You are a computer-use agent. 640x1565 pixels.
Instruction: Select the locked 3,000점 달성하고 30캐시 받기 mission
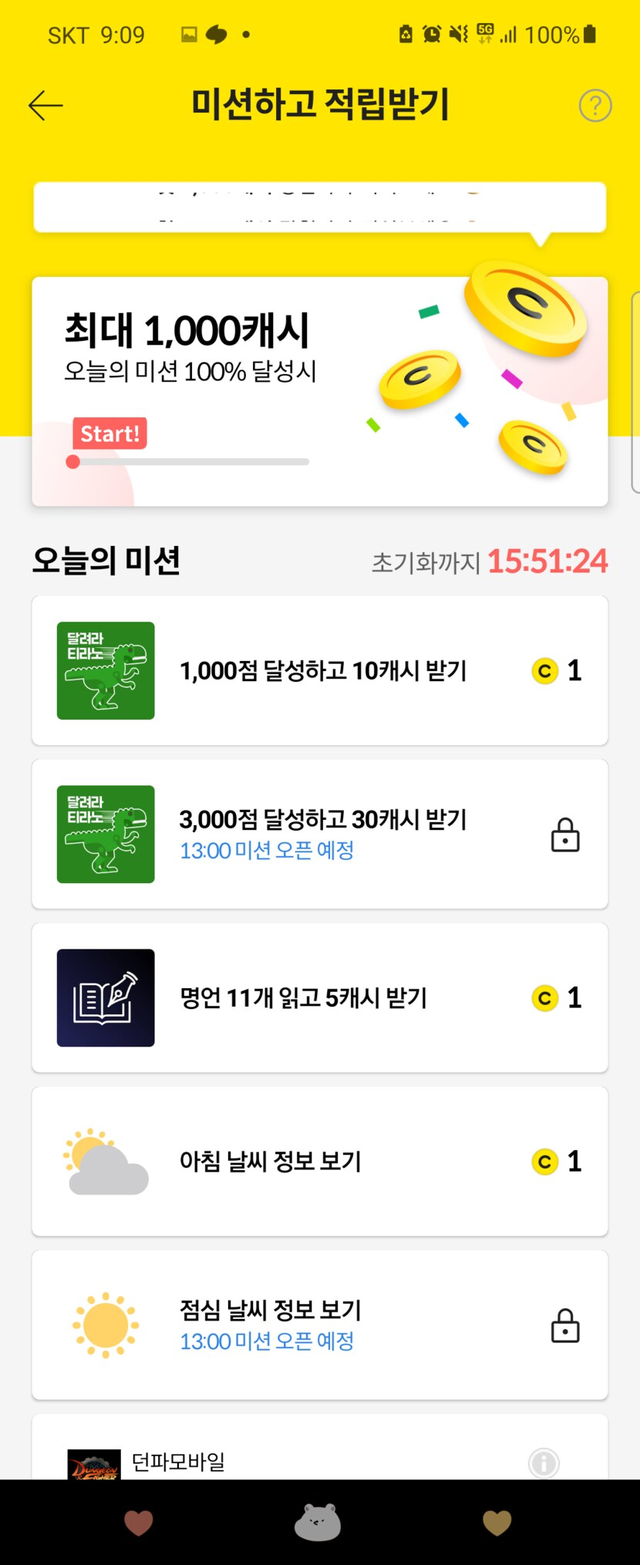click(320, 834)
